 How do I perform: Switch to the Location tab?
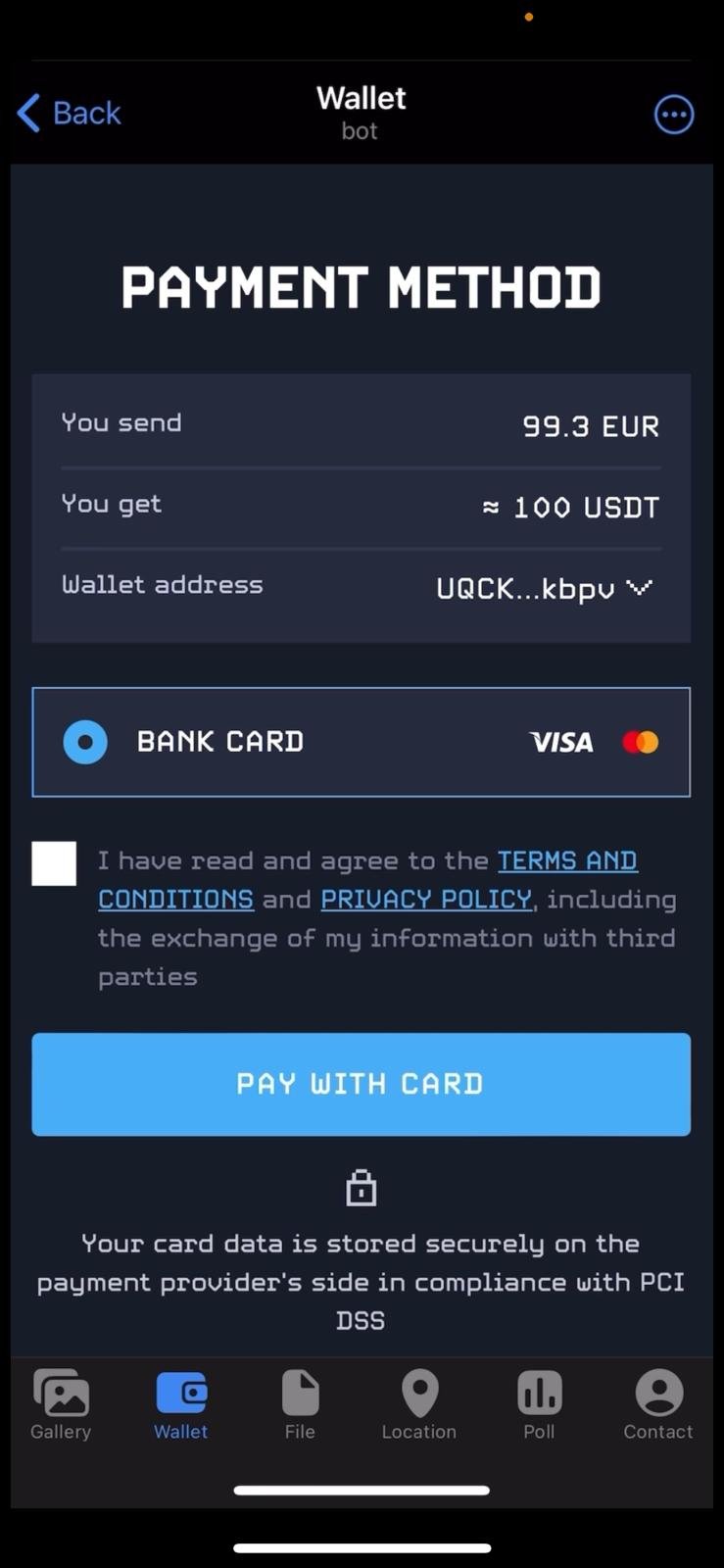click(419, 1404)
